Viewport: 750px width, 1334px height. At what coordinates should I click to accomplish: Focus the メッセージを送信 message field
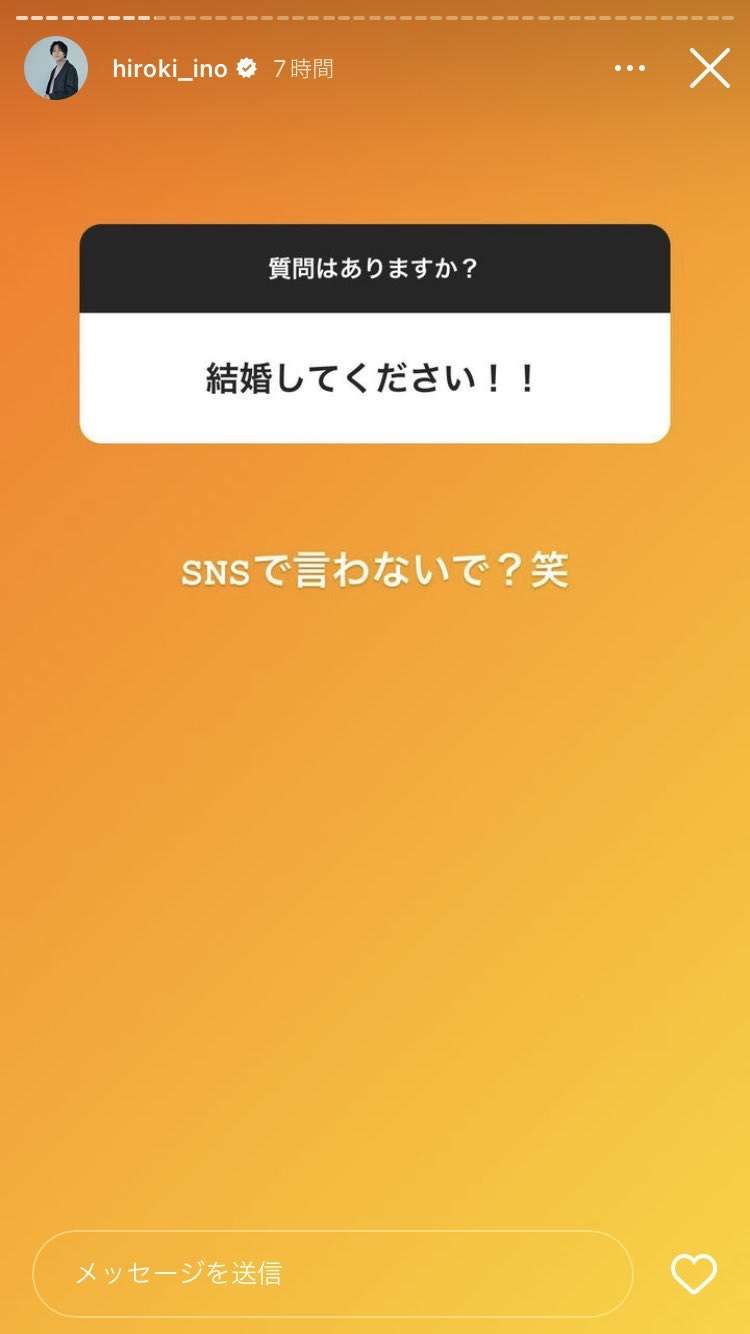pos(332,1273)
